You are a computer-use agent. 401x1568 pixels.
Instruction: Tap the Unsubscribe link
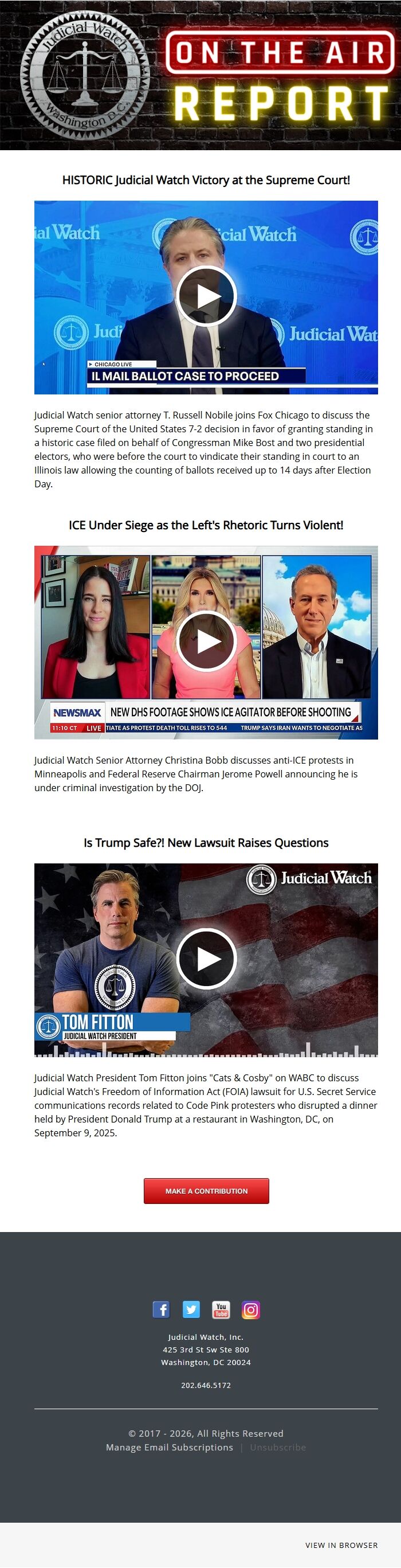coord(277,1447)
